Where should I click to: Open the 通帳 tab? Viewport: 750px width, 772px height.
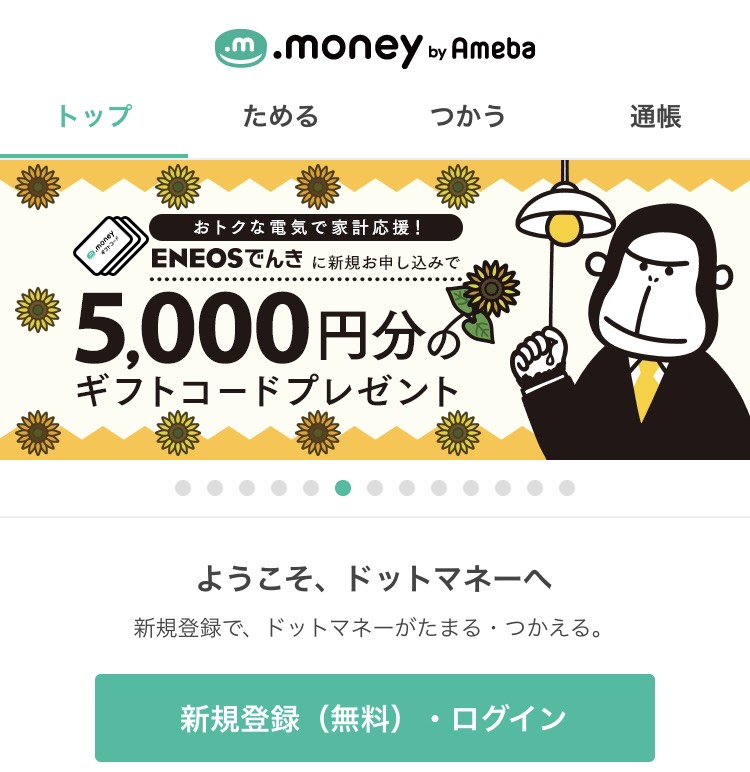click(x=655, y=117)
